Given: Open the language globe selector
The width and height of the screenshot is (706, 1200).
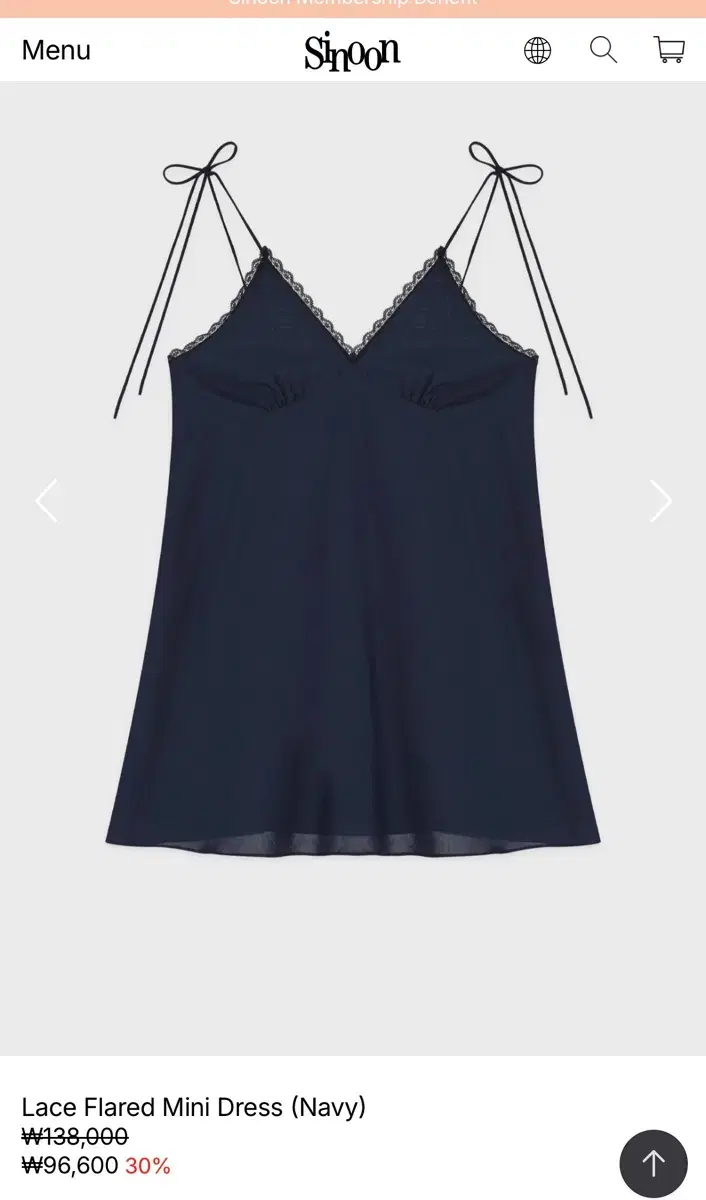Looking at the screenshot, I should (538, 50).
